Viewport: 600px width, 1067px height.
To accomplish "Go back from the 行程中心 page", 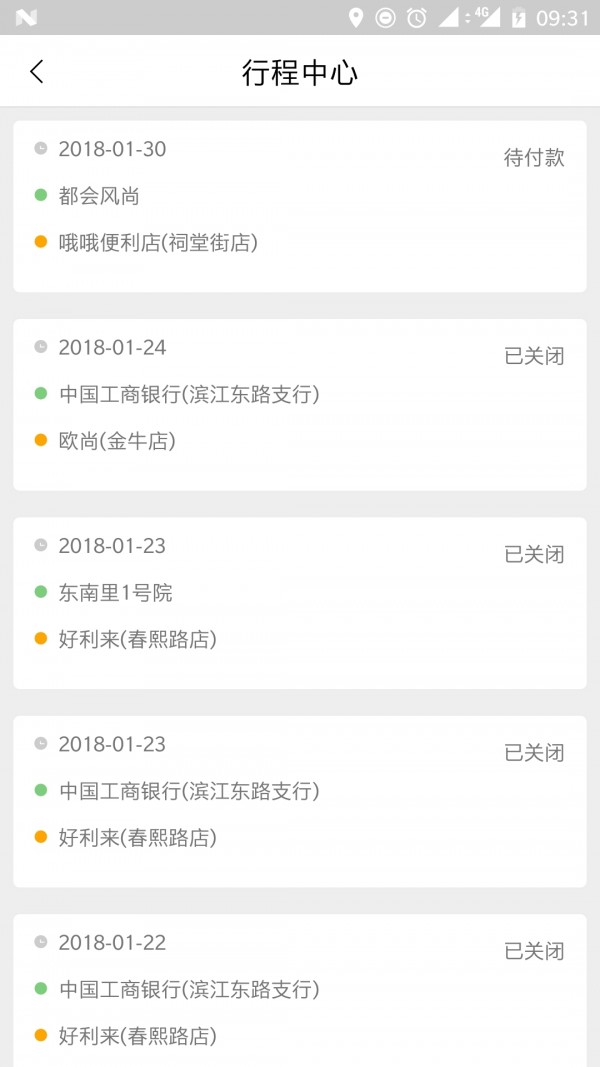I will coord(37,72).
